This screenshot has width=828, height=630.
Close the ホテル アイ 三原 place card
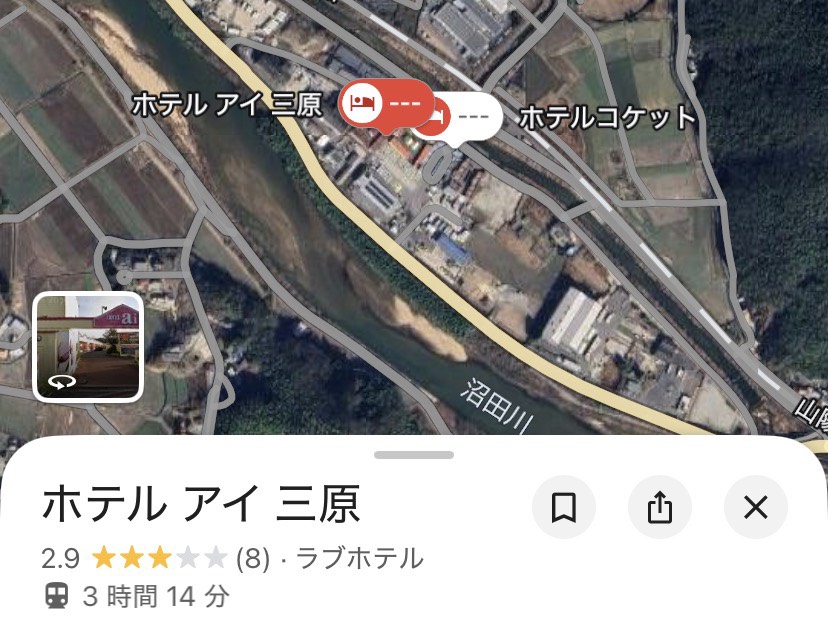(756, 508)
